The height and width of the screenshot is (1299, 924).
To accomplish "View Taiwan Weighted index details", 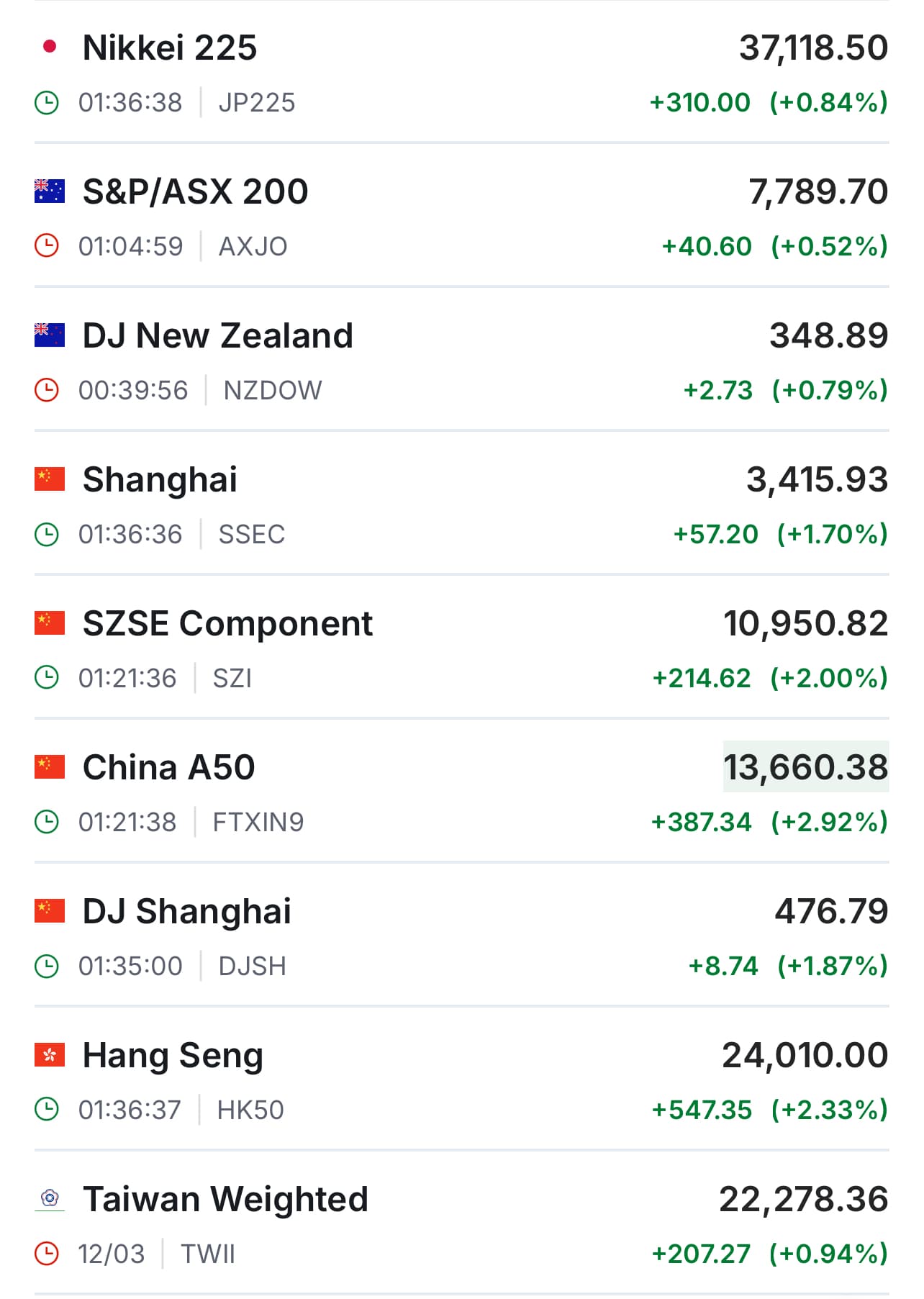I will coord(225,1200).
